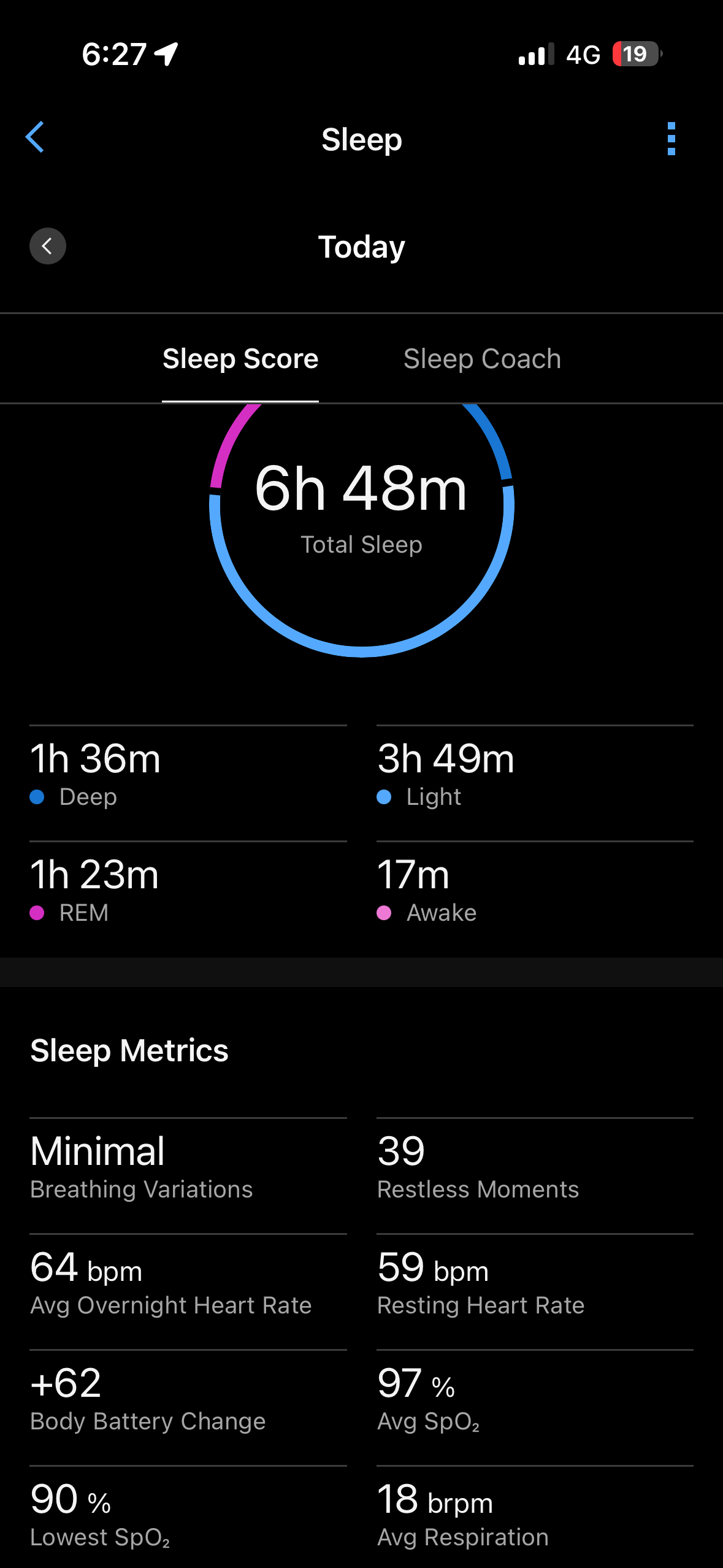Select the Sleep Score tab

click(x=240, y=359)
